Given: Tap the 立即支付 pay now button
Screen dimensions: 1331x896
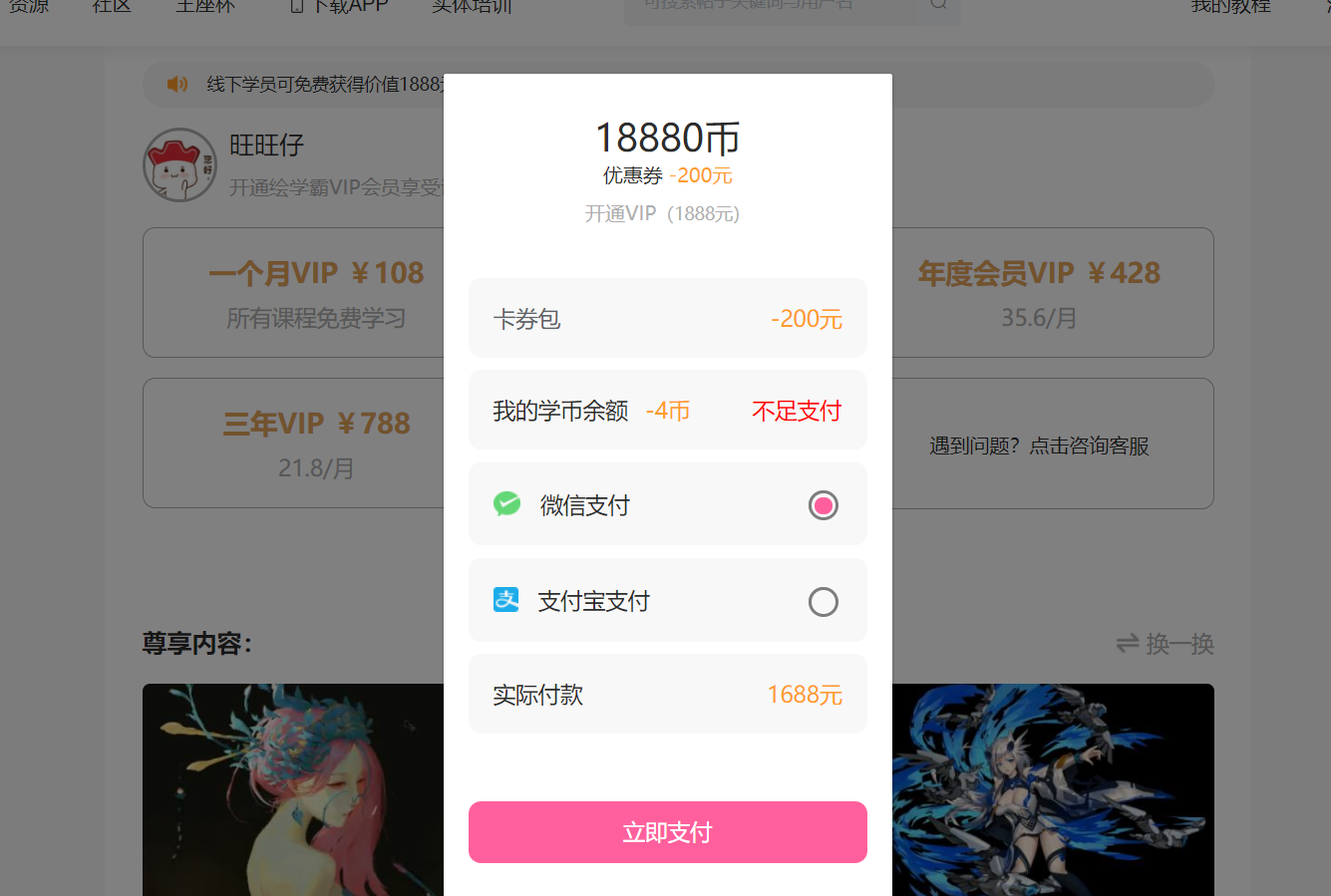Looking at the screenshot, I should pos(667,832).
